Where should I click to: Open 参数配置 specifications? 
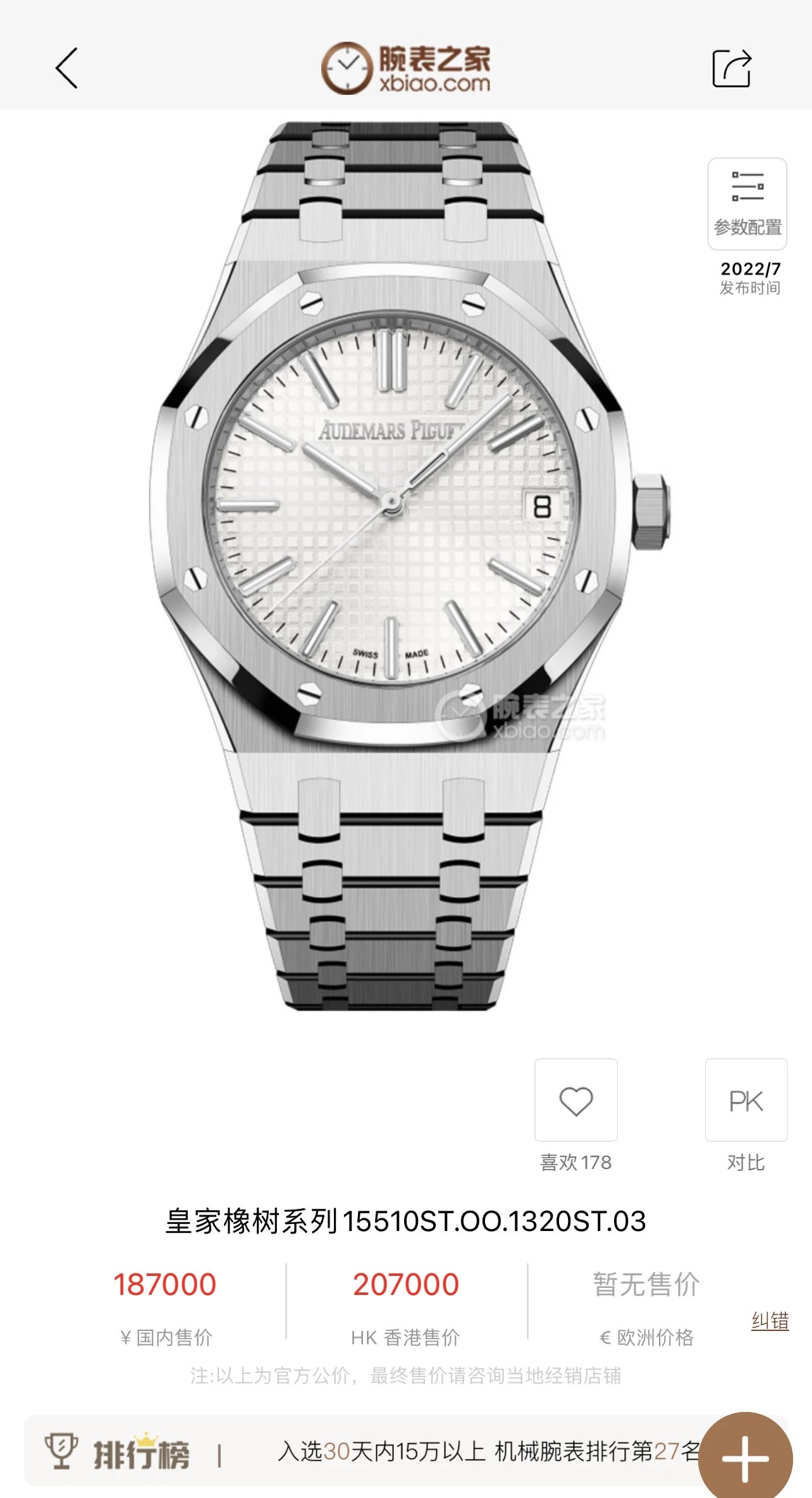747,204
